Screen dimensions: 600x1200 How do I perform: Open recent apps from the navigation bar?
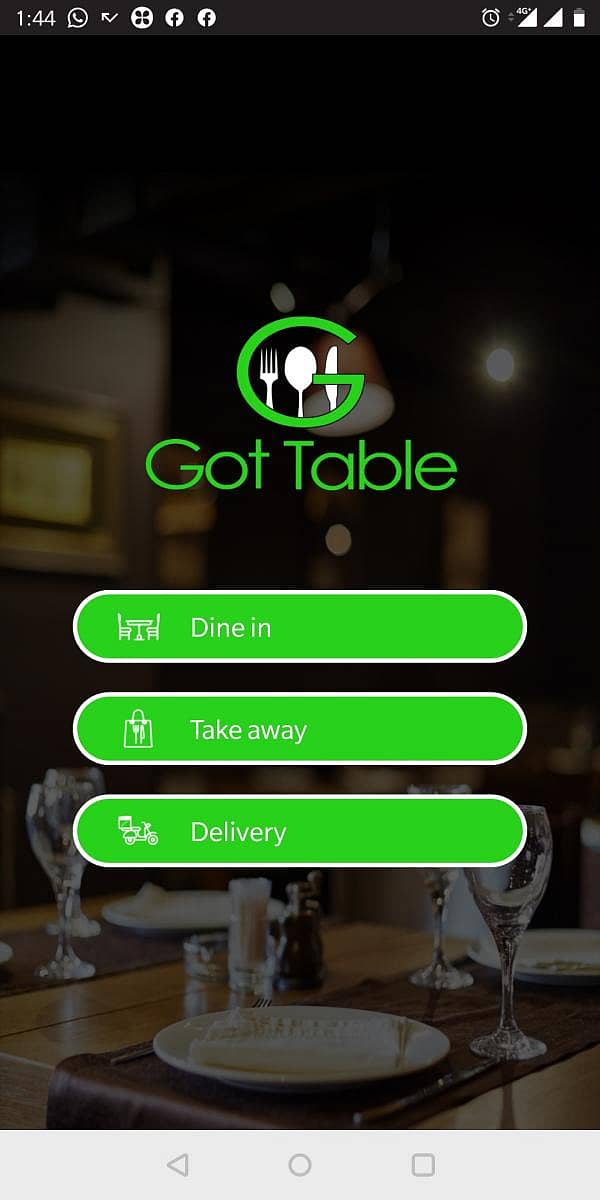point(423,1164)
